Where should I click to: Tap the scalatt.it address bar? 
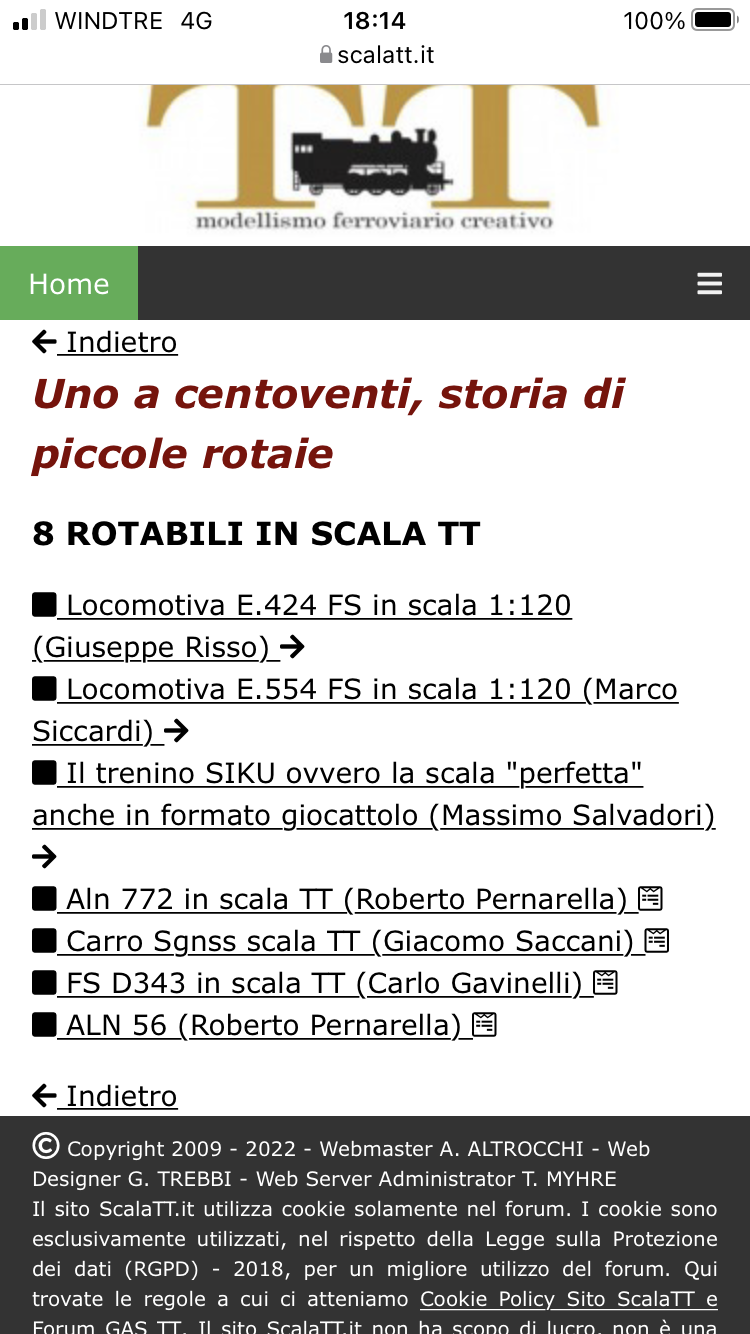[x=376, y=54]
